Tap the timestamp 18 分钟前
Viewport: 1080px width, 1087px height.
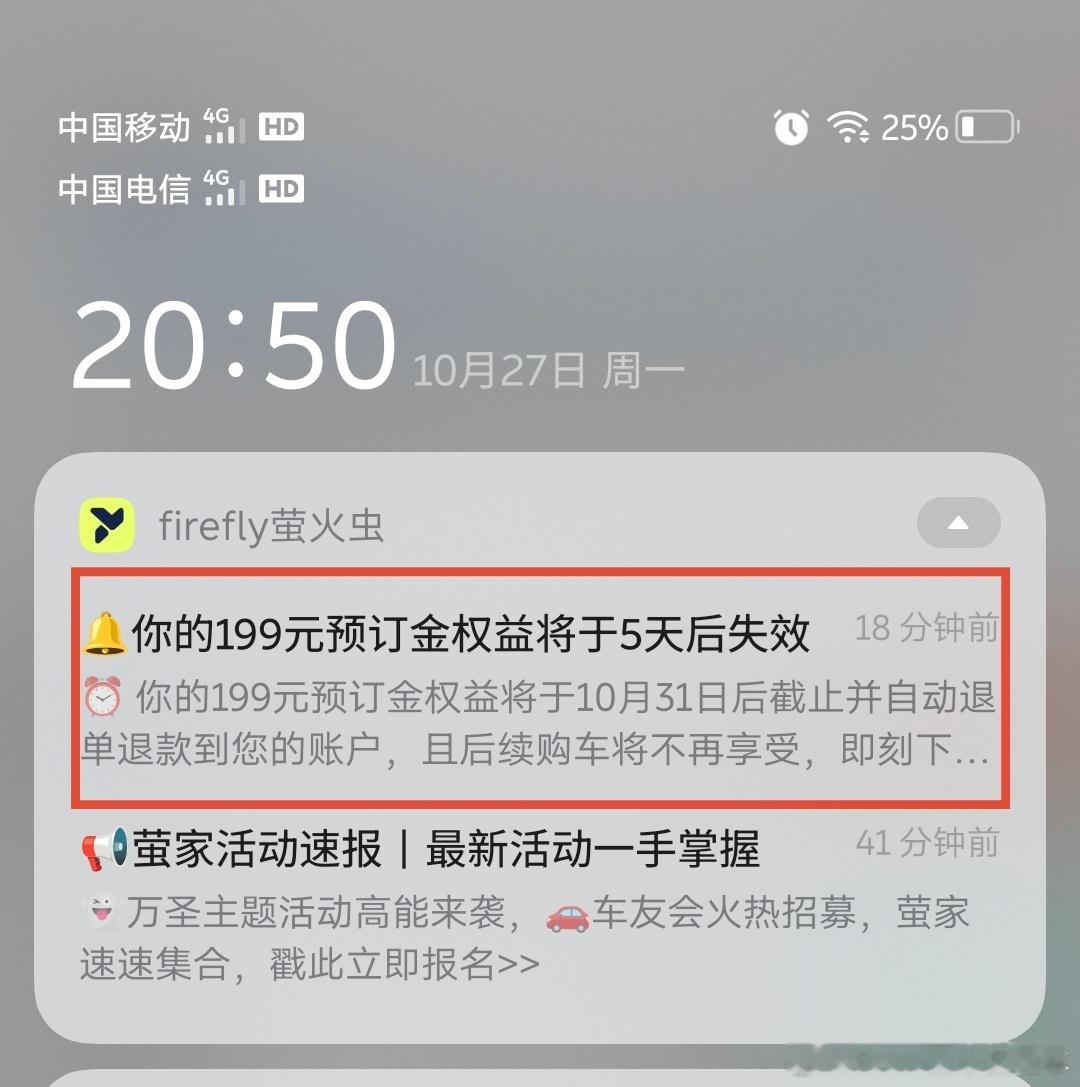[x=923, y=625]
